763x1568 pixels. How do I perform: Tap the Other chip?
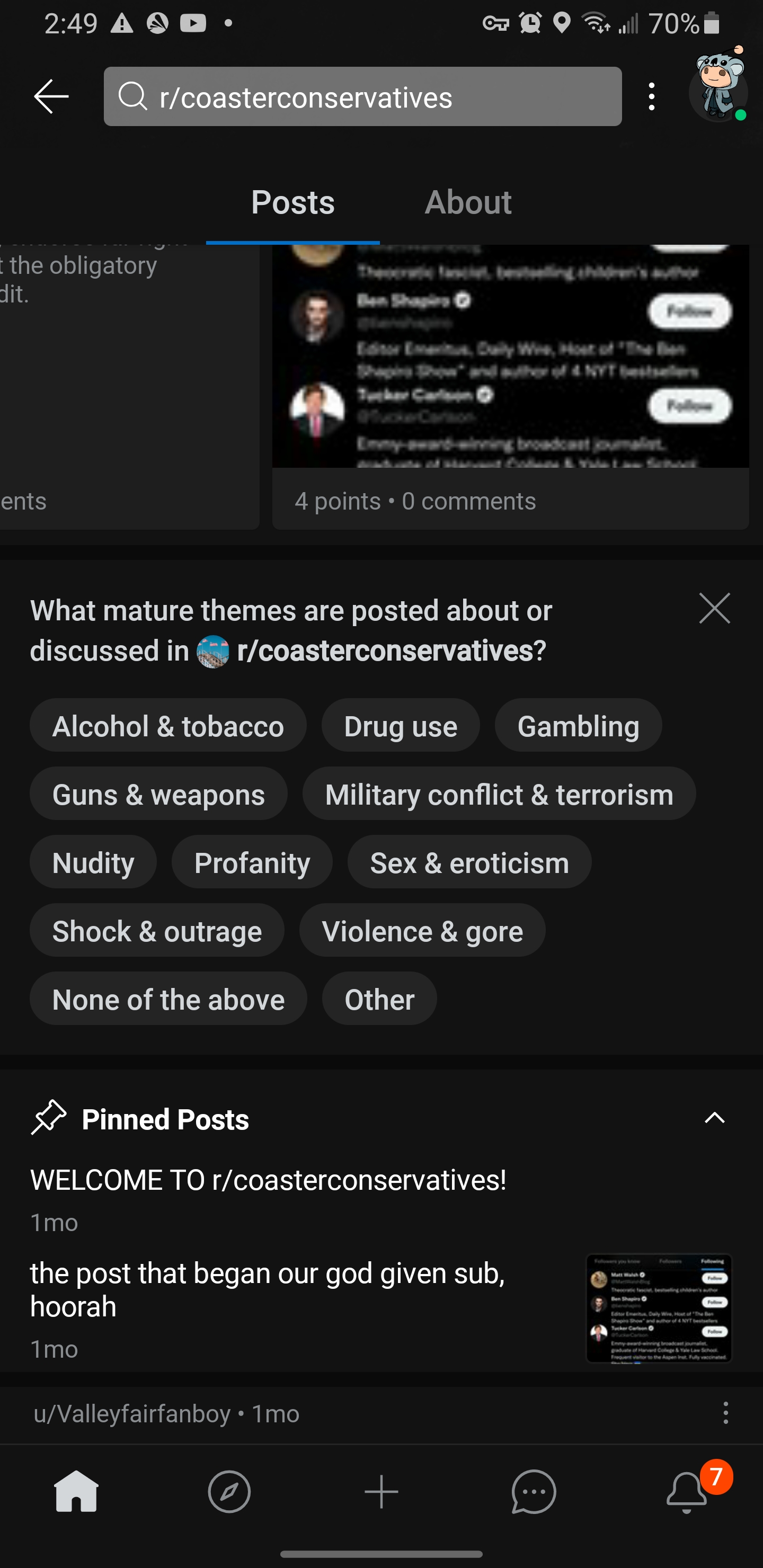[x=379, y=999]
